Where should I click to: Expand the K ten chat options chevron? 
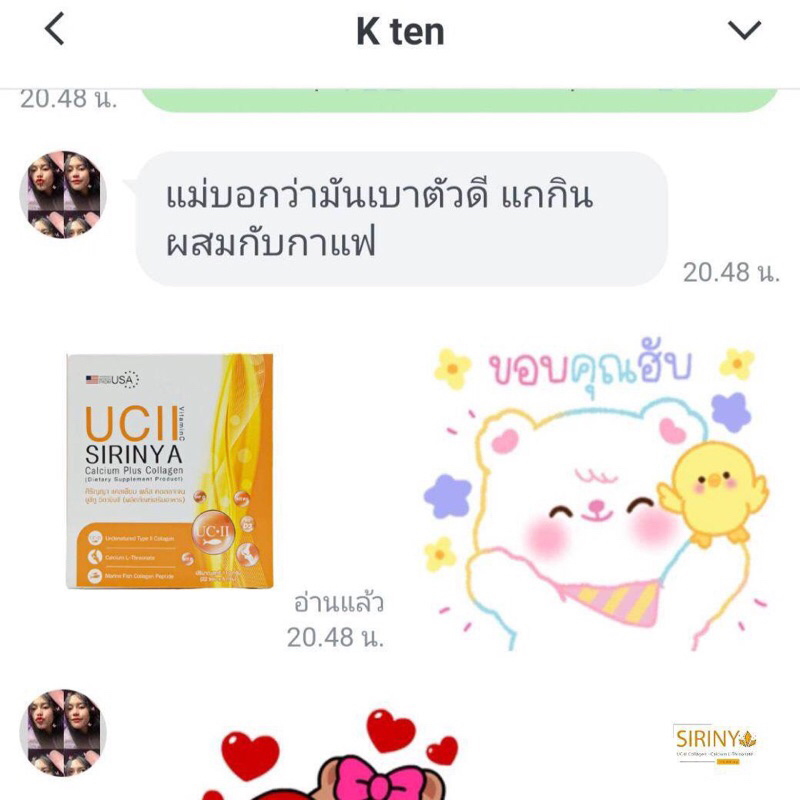744,31
